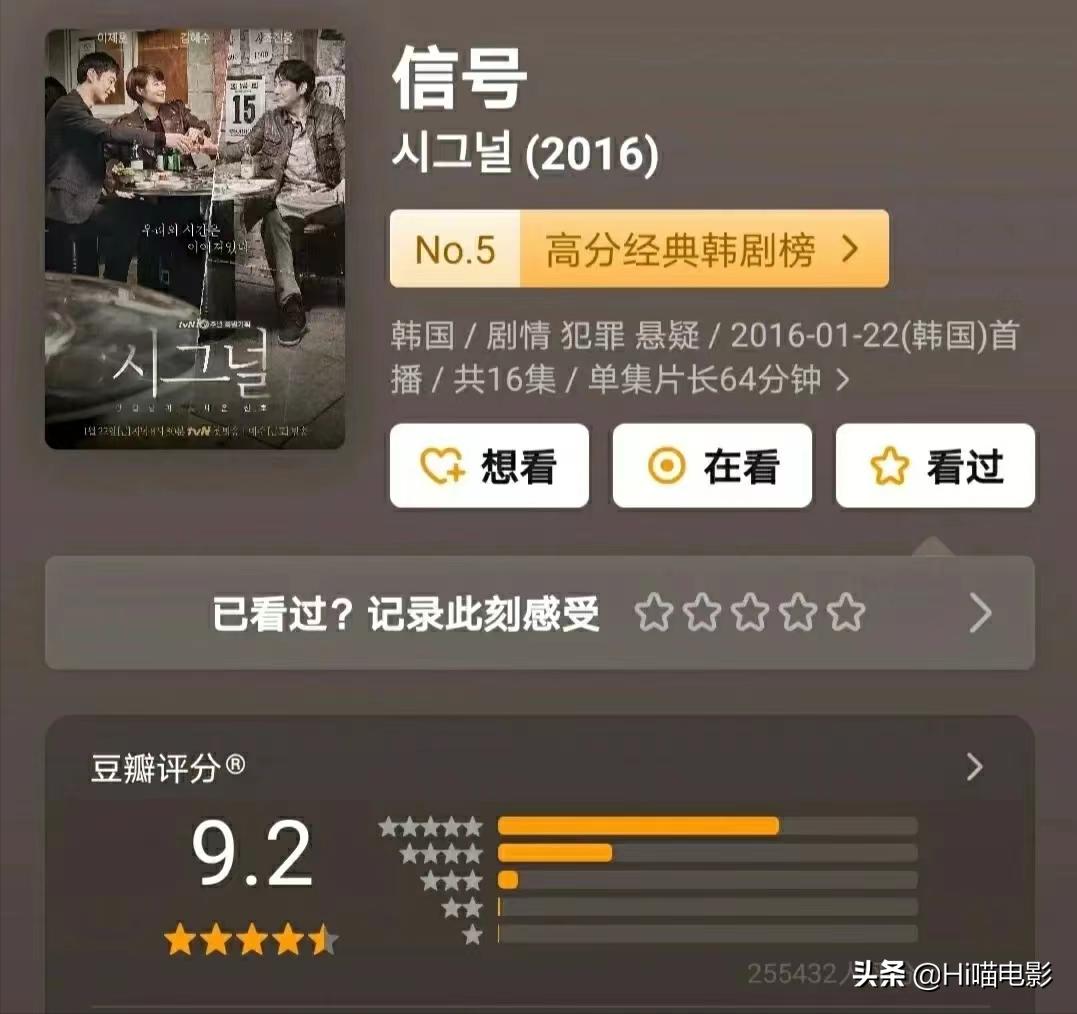The image size is (1077, 1014).
Task: Open the No.5 高分经典韩剧榜 ranking list
Action: click(x=639, y=250)
